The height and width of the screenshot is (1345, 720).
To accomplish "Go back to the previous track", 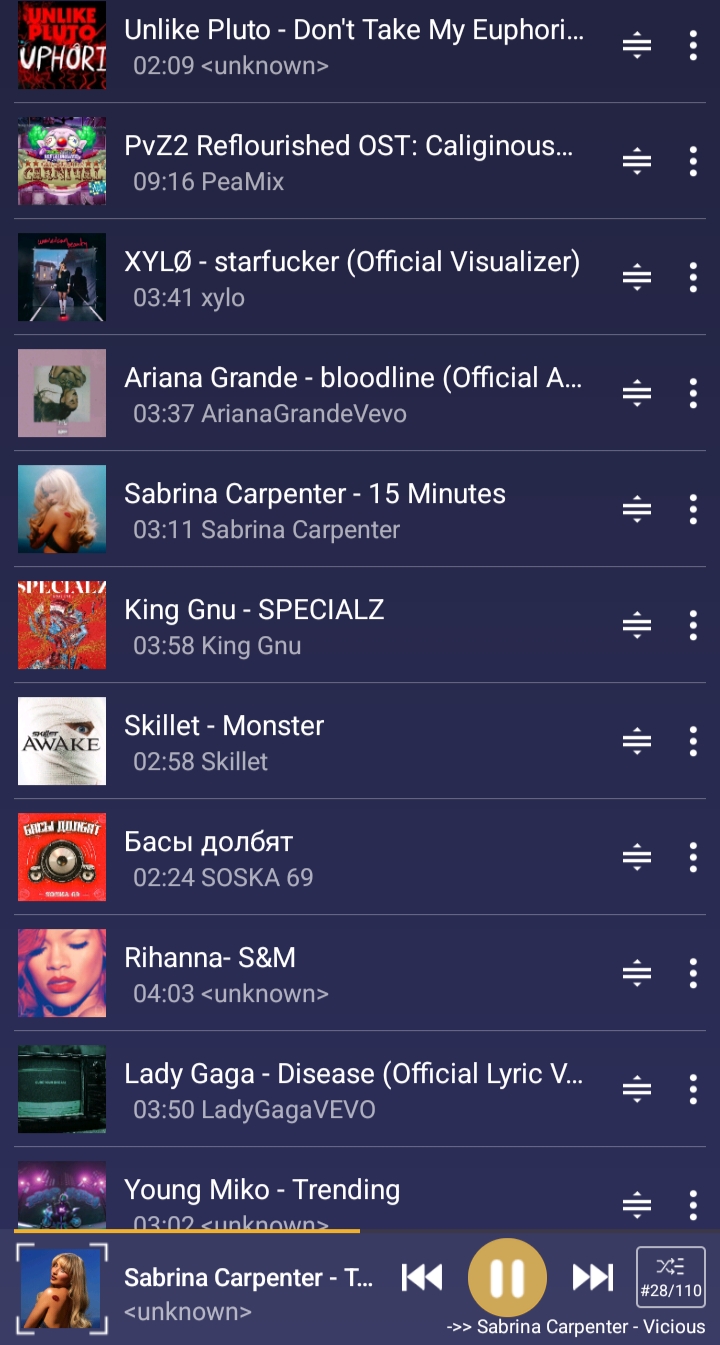I will [x=422, y=1277].
